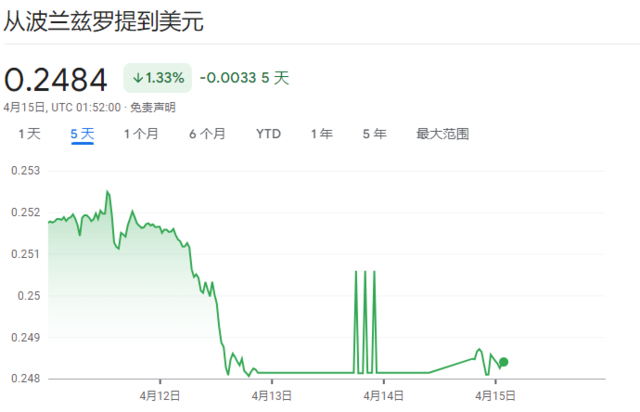Select the YTD range tab
This screenshot has height=412, width=640.
(268, 133)
